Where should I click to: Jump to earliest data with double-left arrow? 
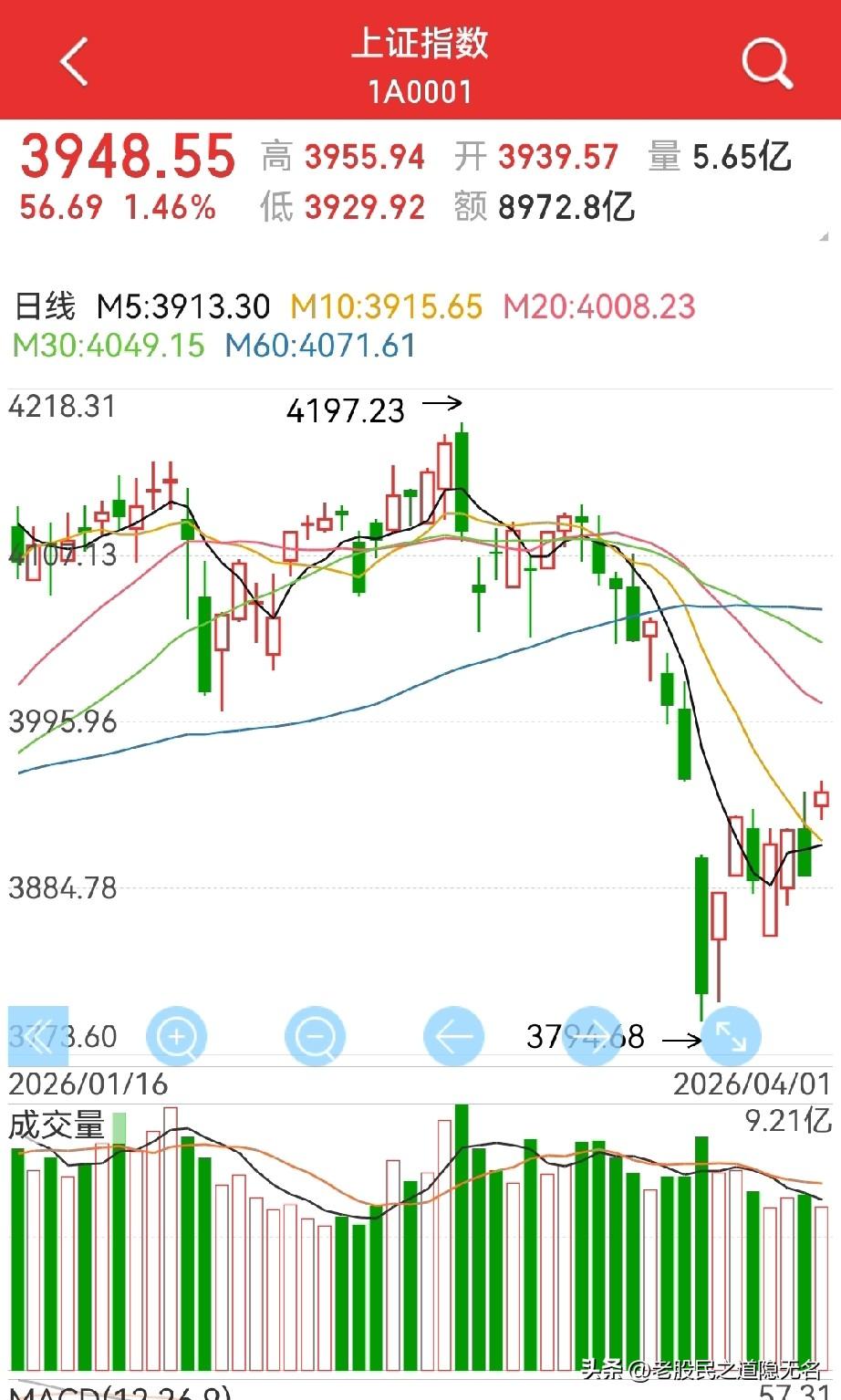coord(38,1036)
